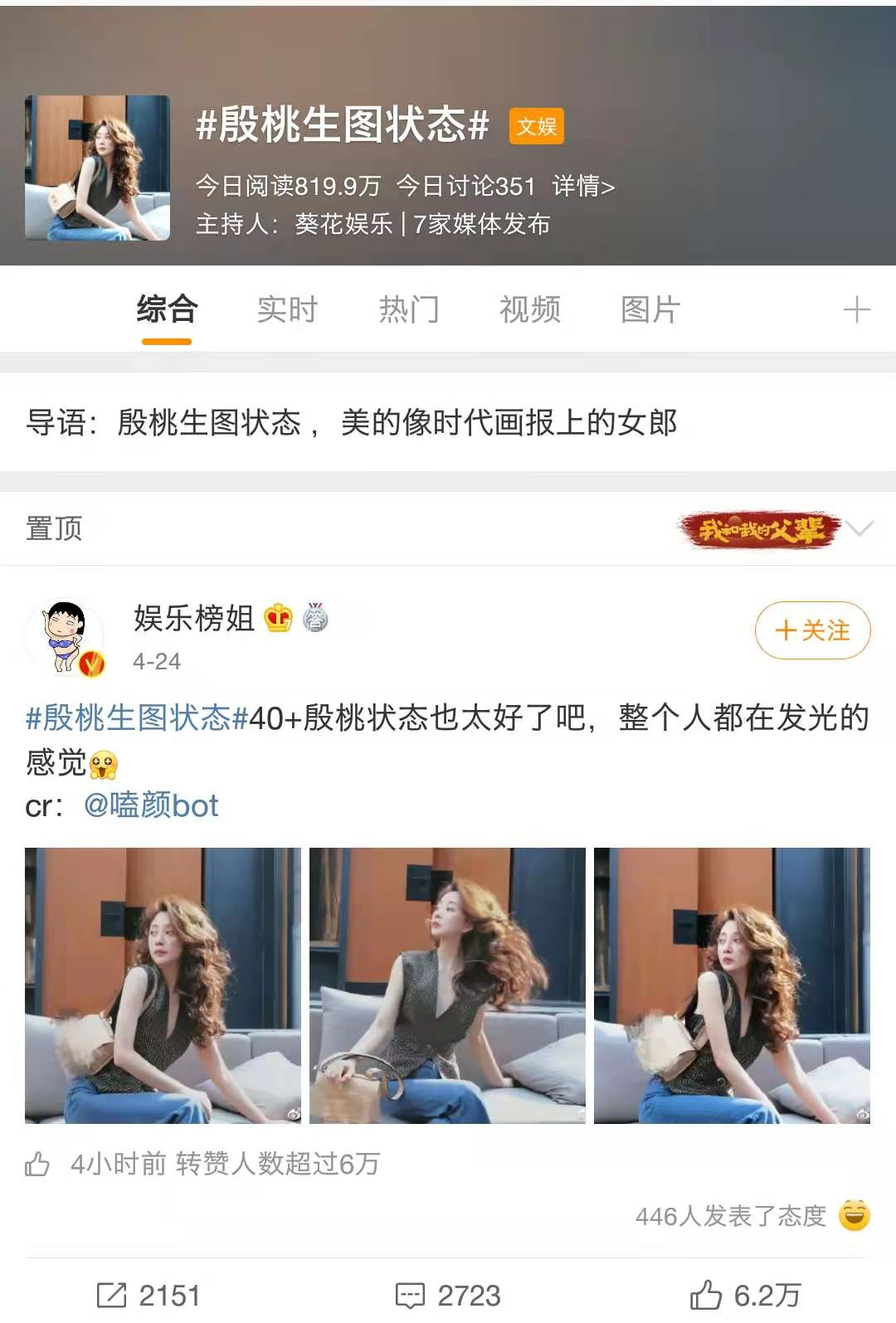View the middle photo in the post

tap(447, 985)
